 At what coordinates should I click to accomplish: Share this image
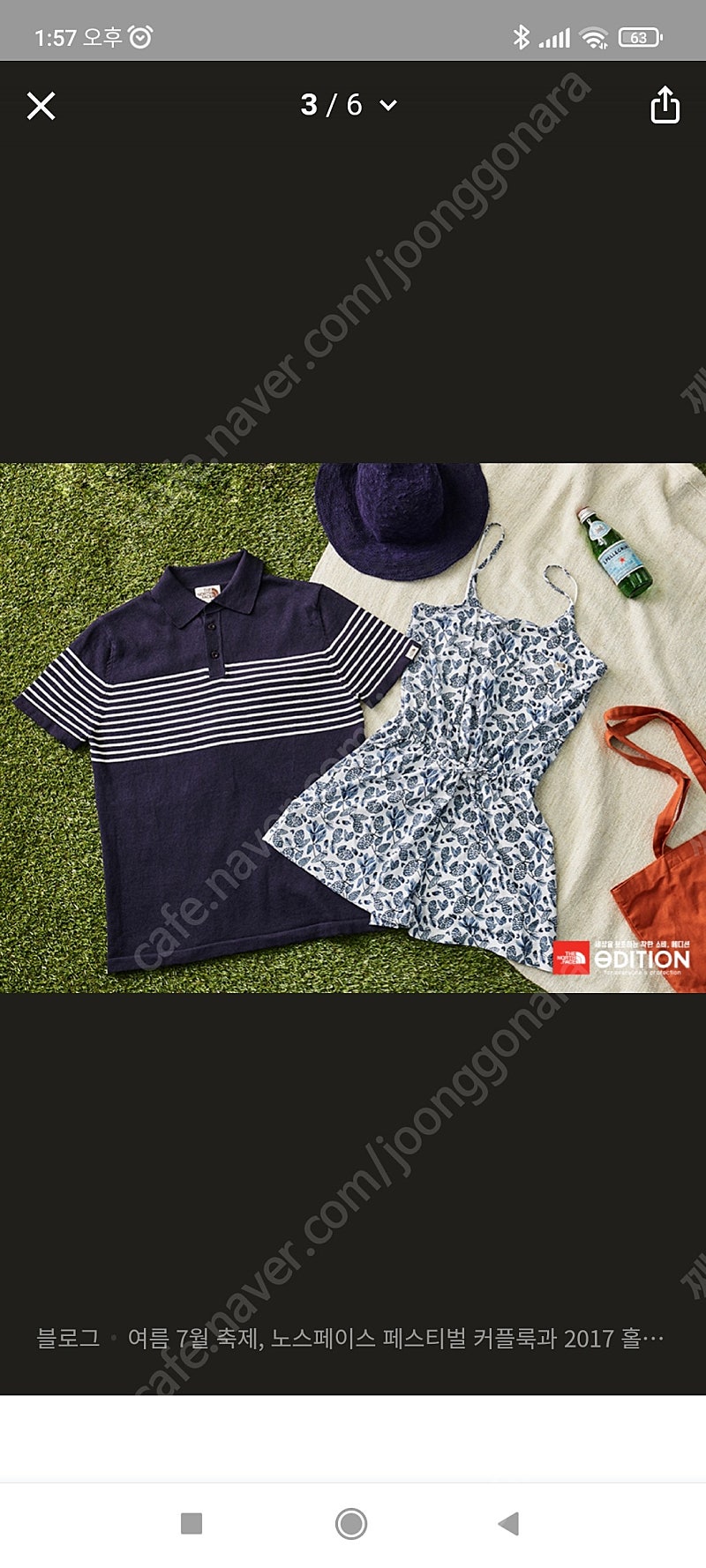[x=665, y=105]
